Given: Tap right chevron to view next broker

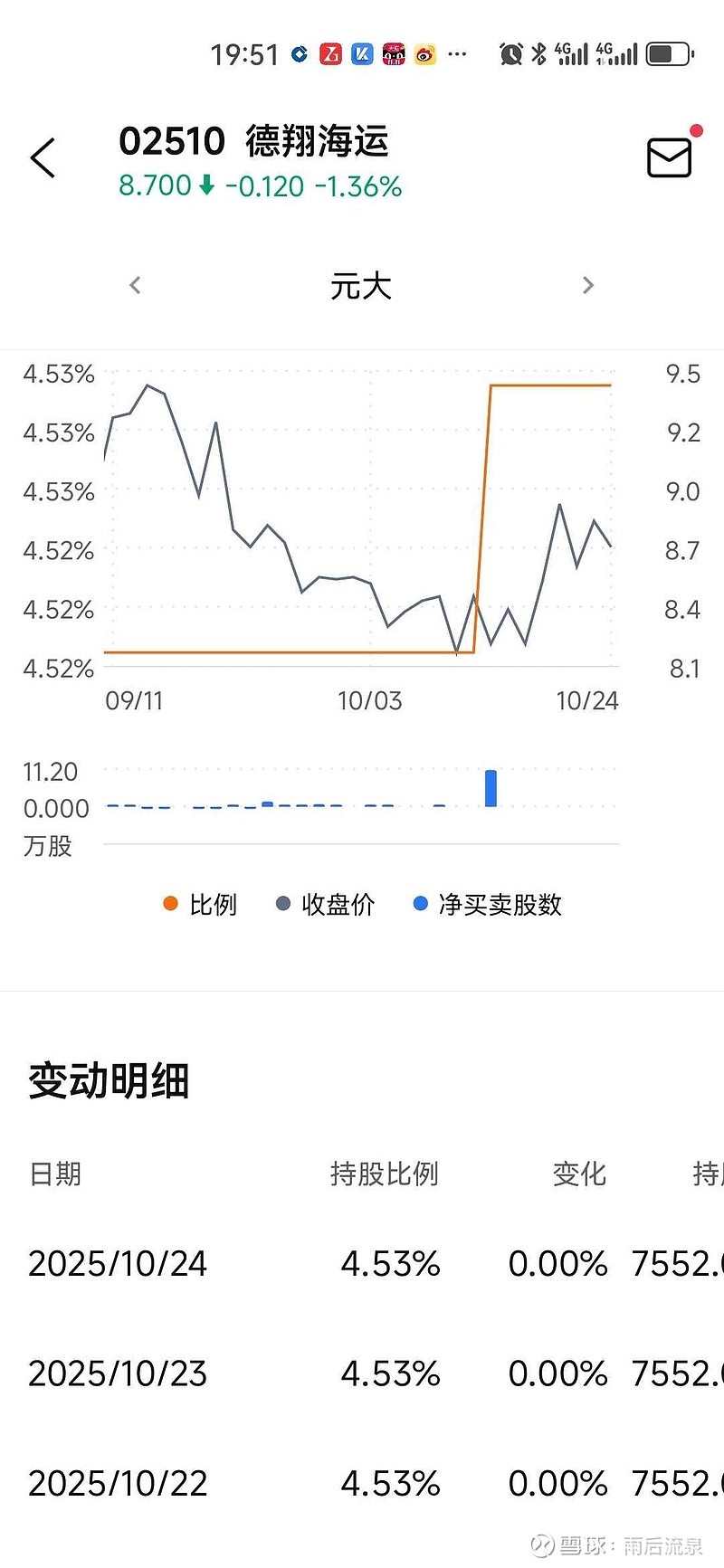Looking at the screenshot, I should [588, 285].
